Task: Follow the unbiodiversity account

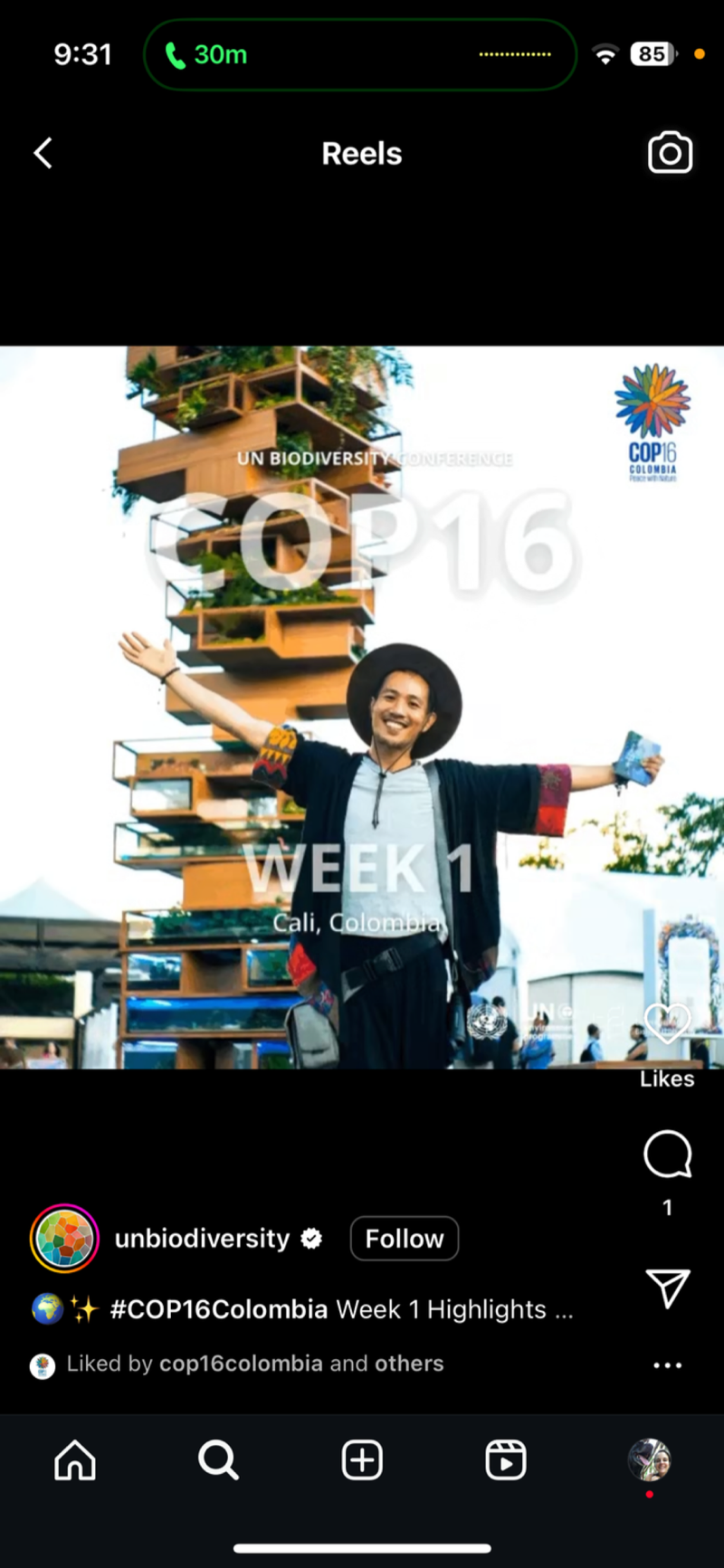Action: [x=404, y=1239]
